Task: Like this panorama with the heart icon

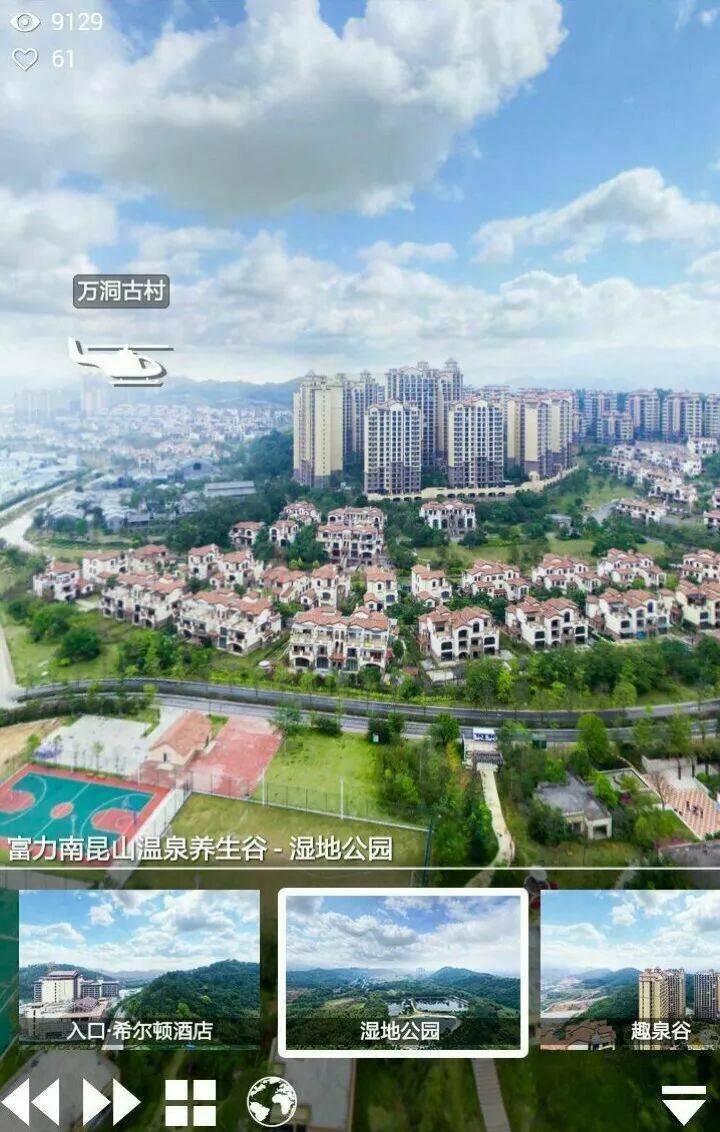Action: pos(25,59)
